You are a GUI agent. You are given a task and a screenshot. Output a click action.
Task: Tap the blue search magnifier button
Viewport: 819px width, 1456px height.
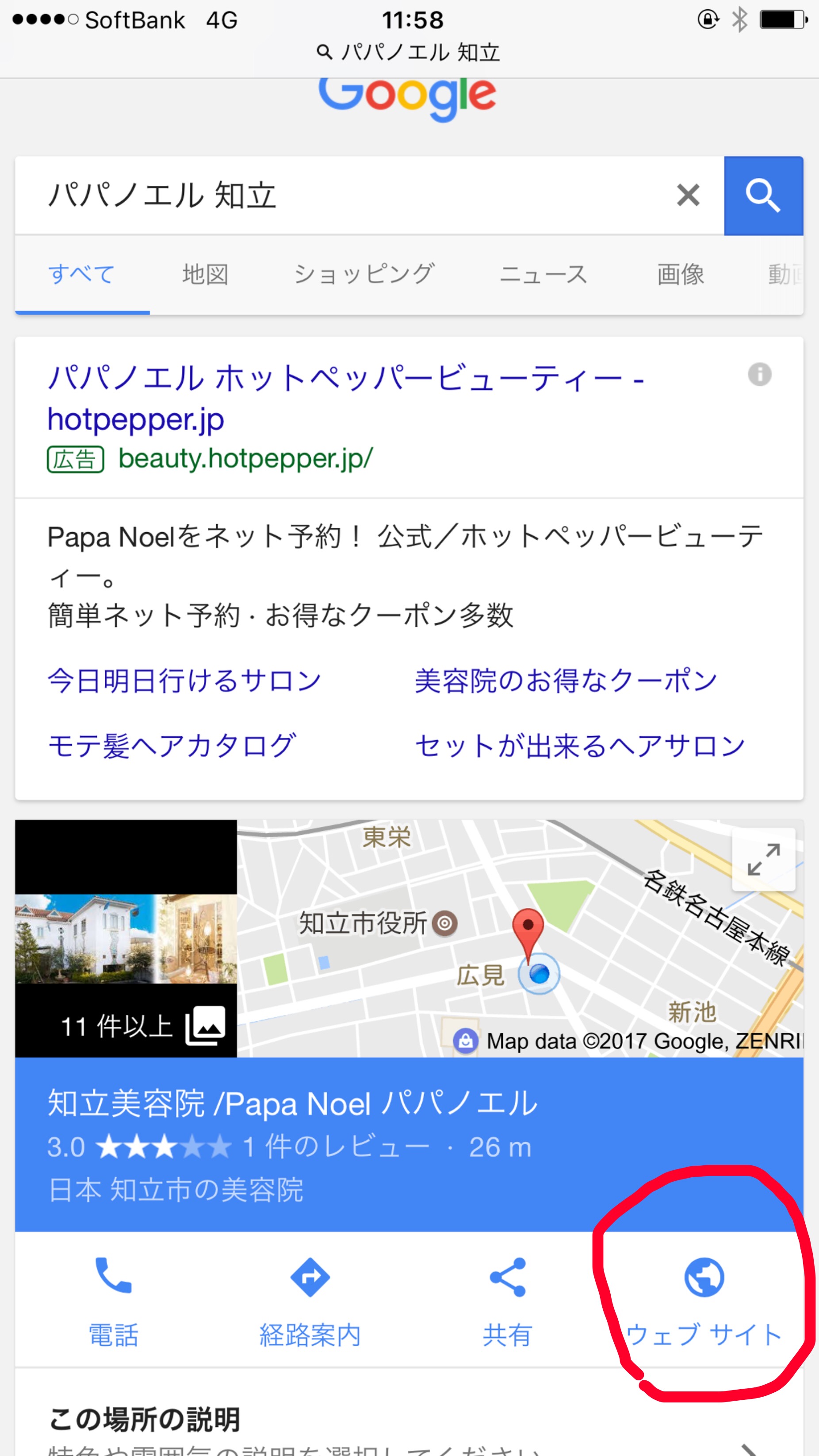[764, 196]
